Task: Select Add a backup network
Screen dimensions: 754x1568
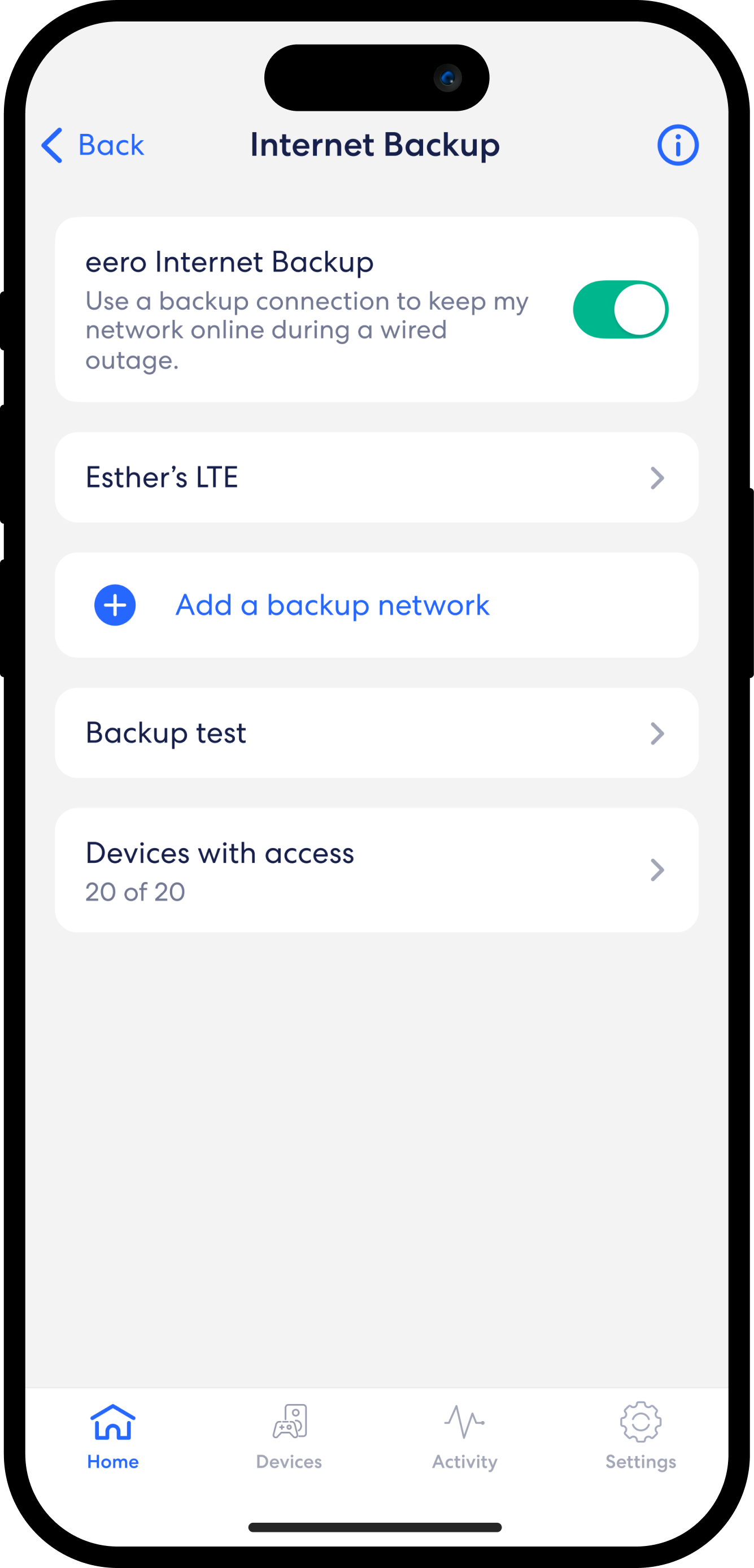Action: [x=332, y=605]
